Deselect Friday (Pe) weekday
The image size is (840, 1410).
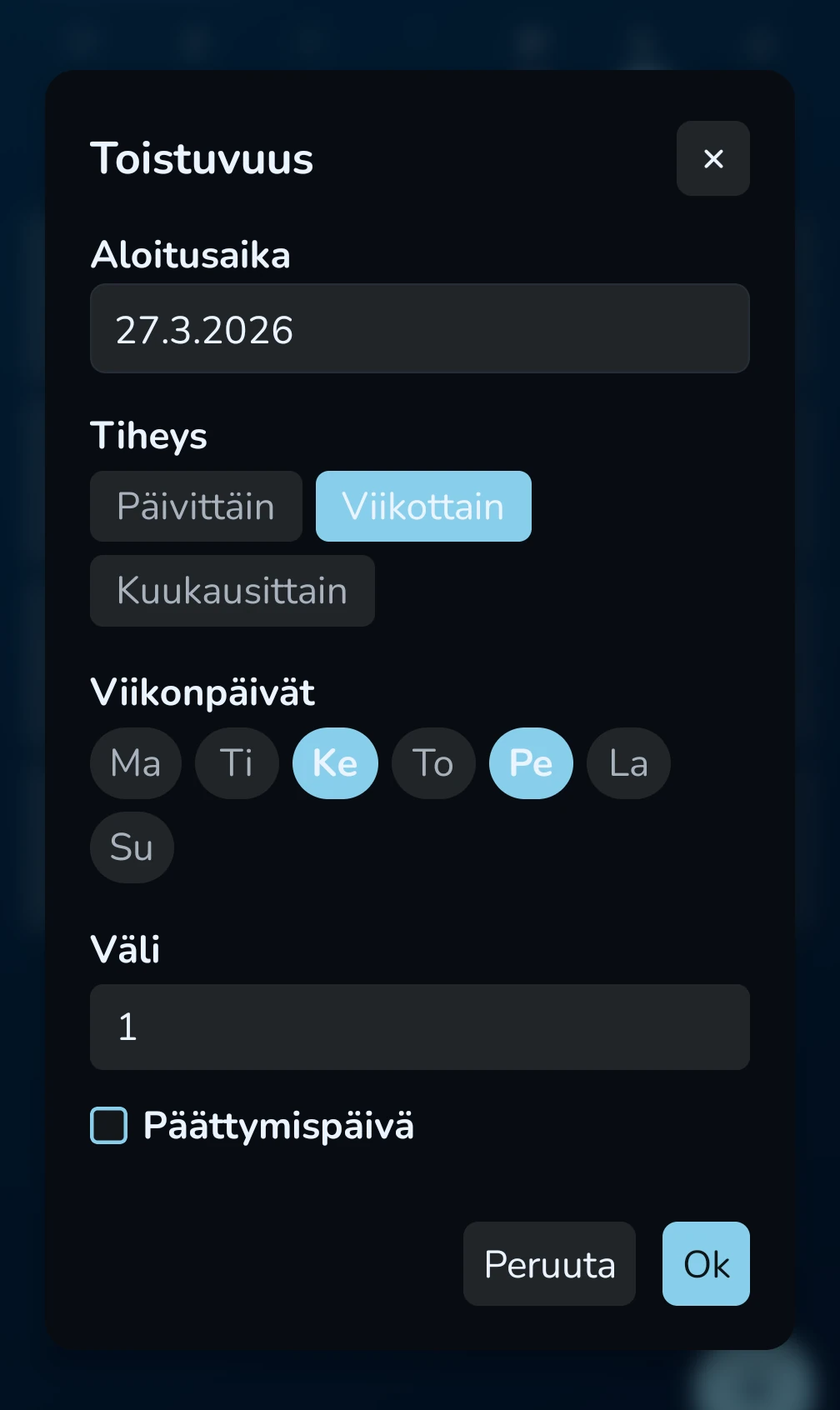pyautogui.click(x=531, y=762)
